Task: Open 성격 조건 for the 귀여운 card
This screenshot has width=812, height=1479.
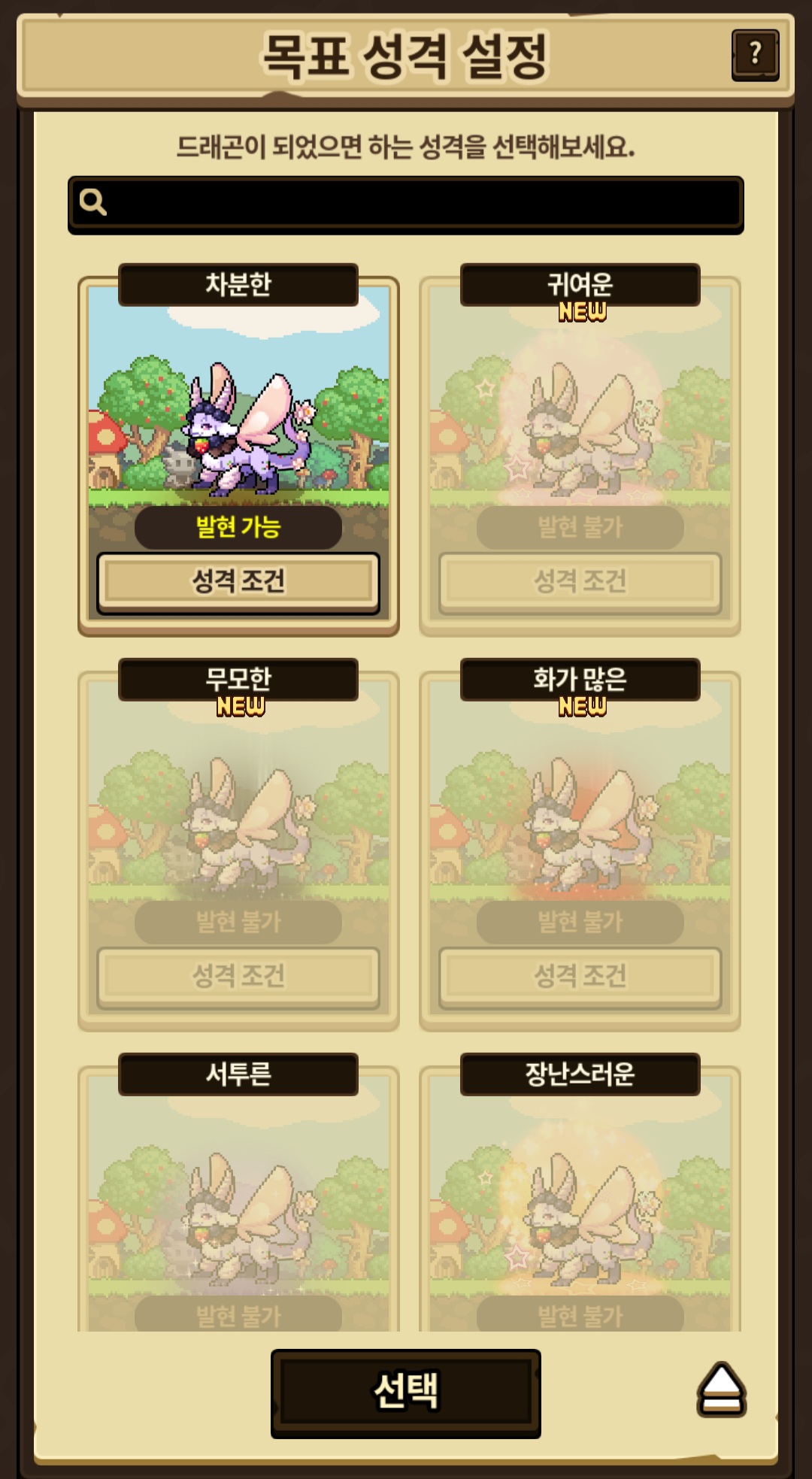Action: pyautogui.click(x=580, y=582)
